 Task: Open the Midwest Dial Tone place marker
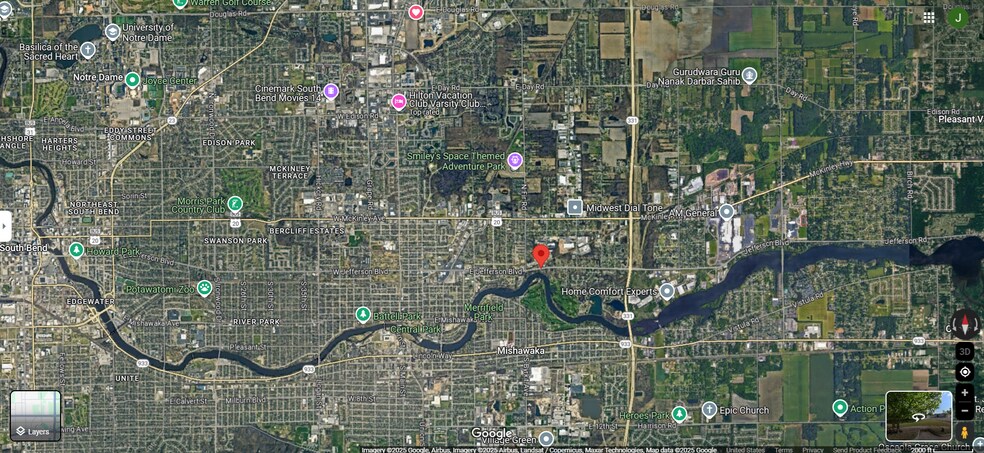575,207
